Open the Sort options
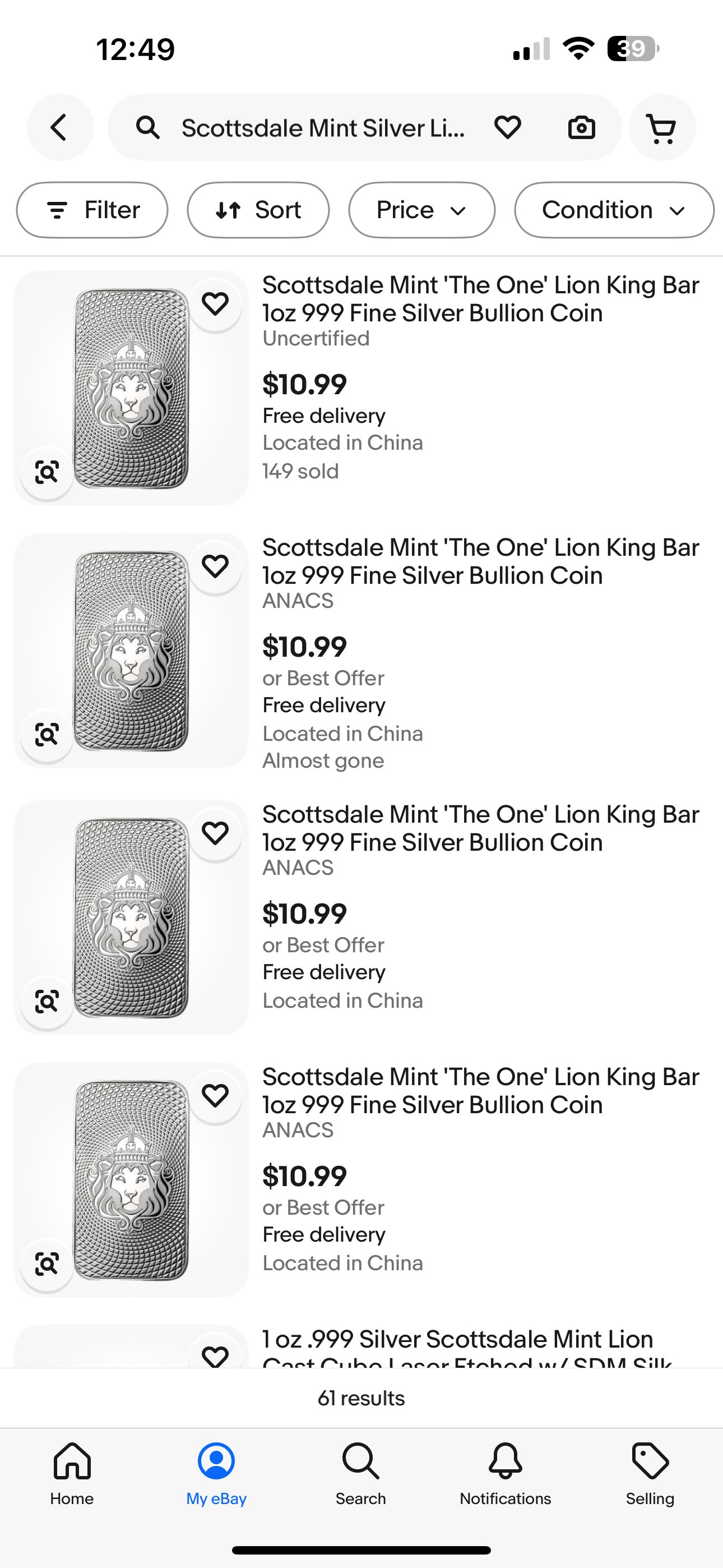 point(258,210)
